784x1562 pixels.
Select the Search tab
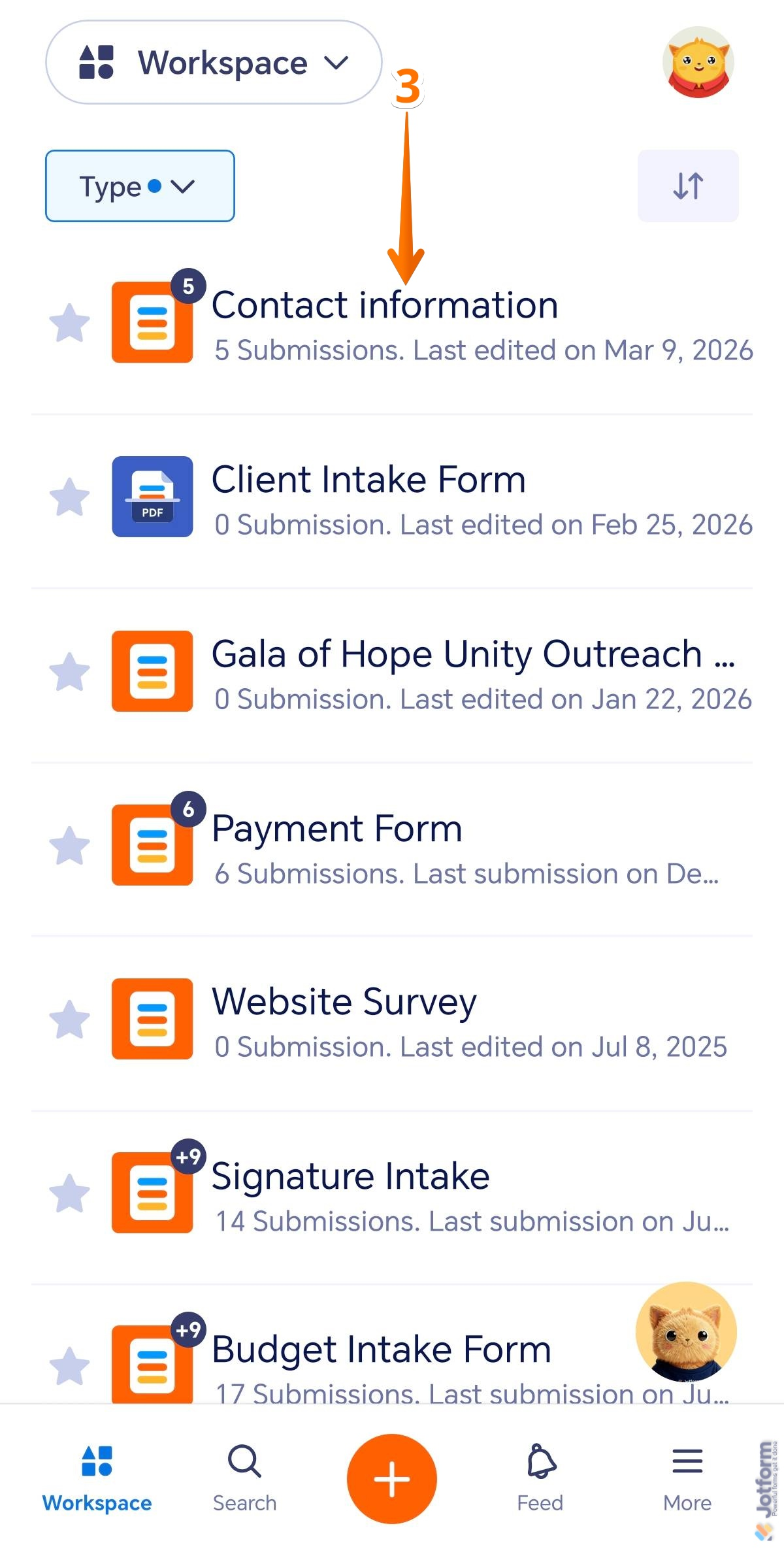[244, 1464]
